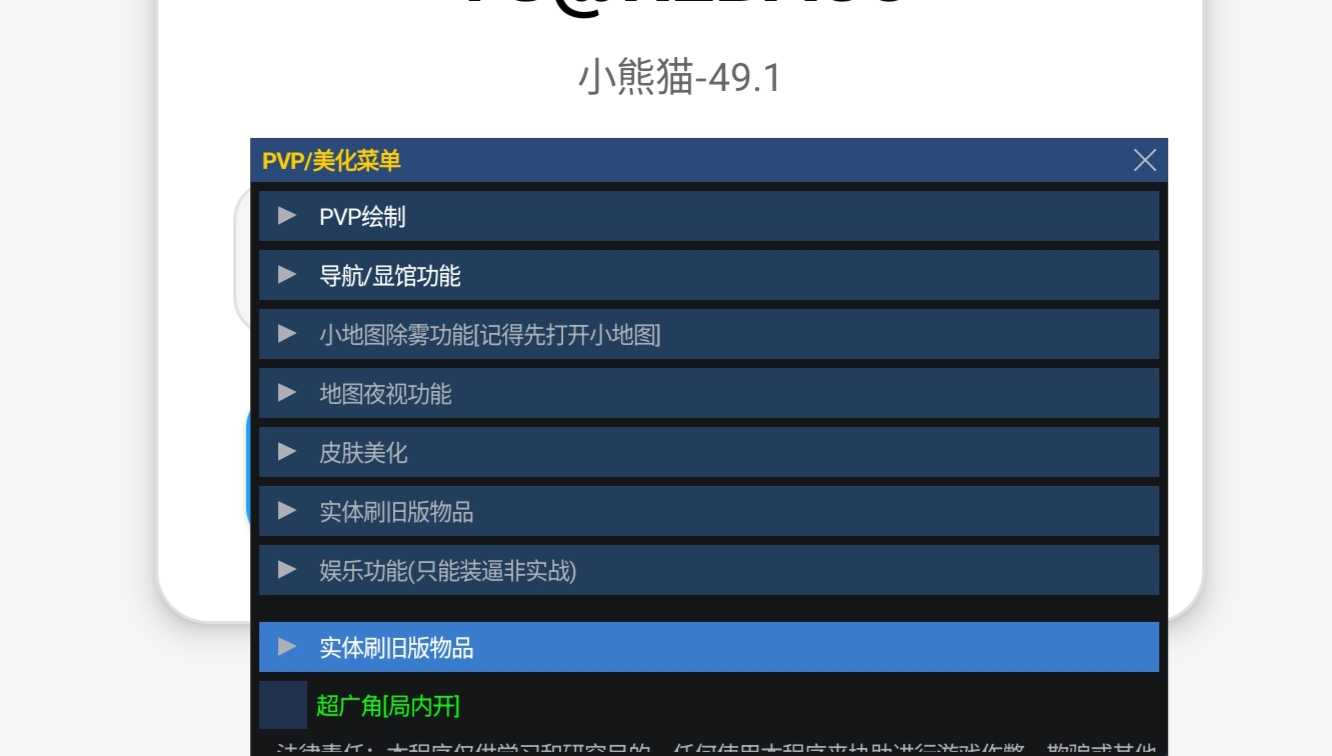Enable the 超广角[局内开] checkbox

pyautogui.click(x=283, y=705)
